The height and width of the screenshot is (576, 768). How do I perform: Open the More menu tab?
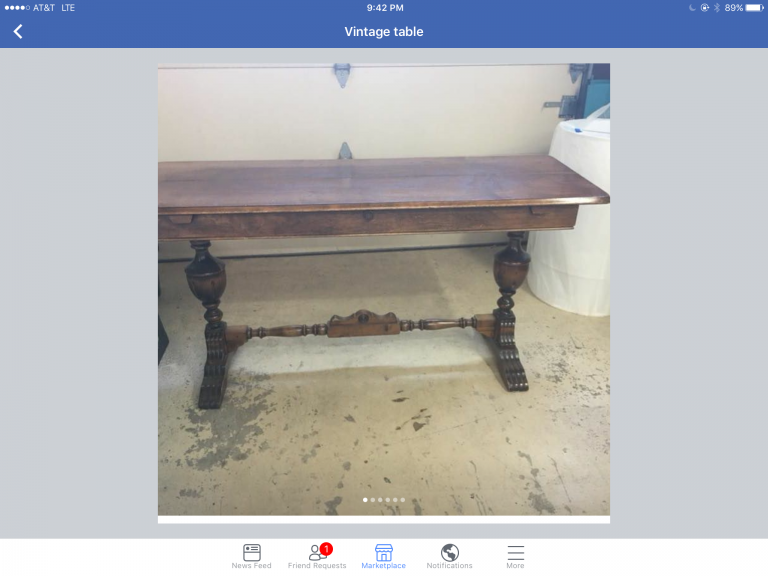click(x=515, y=556)
